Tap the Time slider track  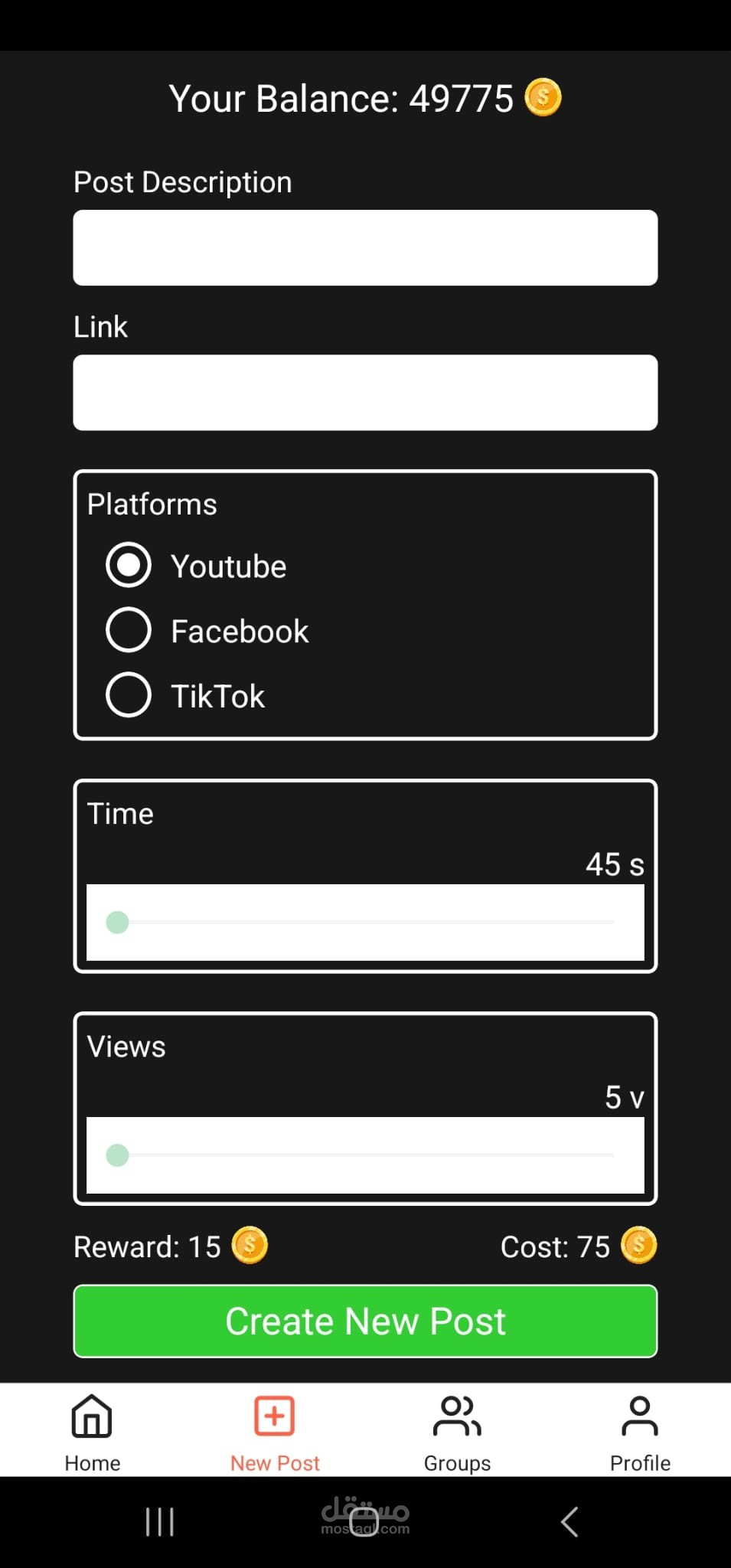point(365,923)
